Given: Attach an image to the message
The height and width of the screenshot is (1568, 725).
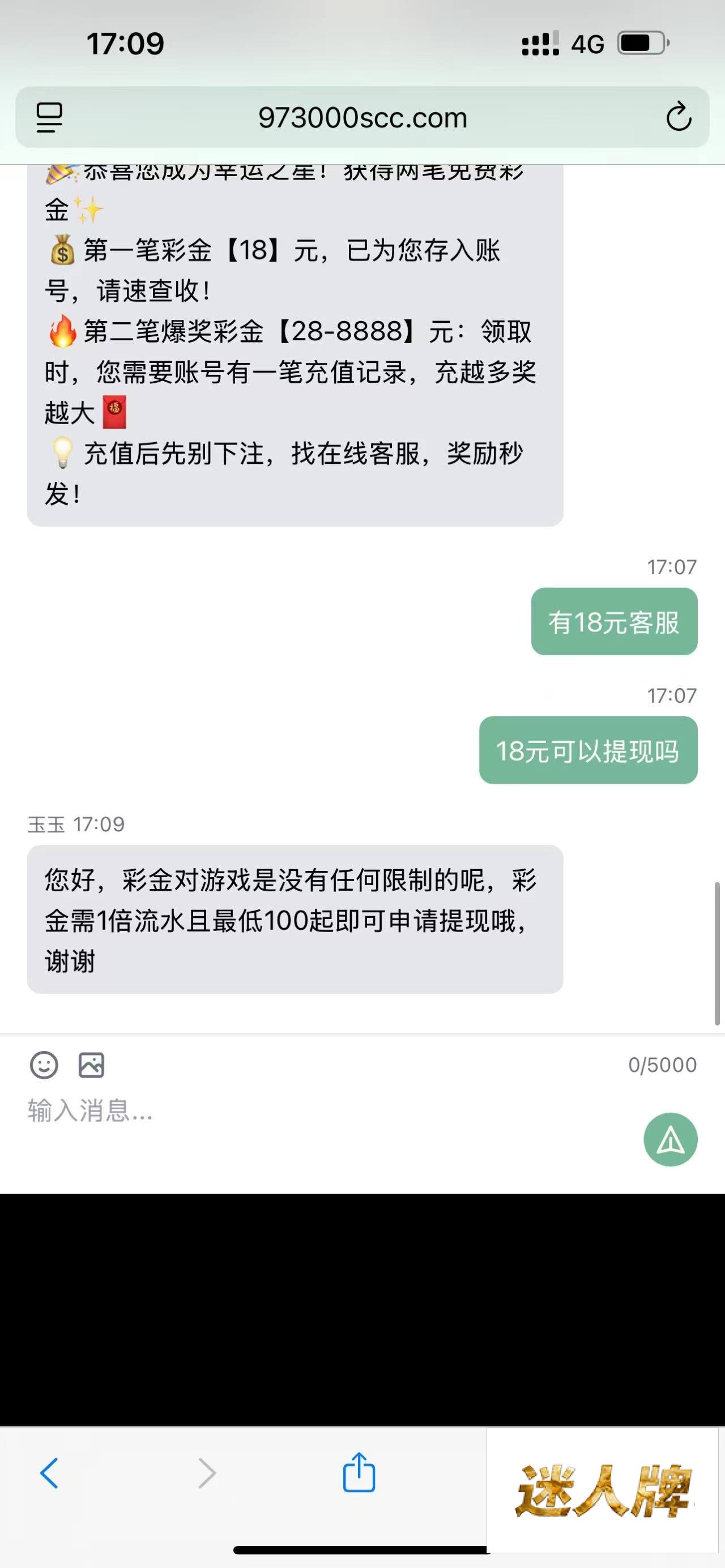Looking at the screenshot, I should pyautogui.click(x=91, y=1065).
